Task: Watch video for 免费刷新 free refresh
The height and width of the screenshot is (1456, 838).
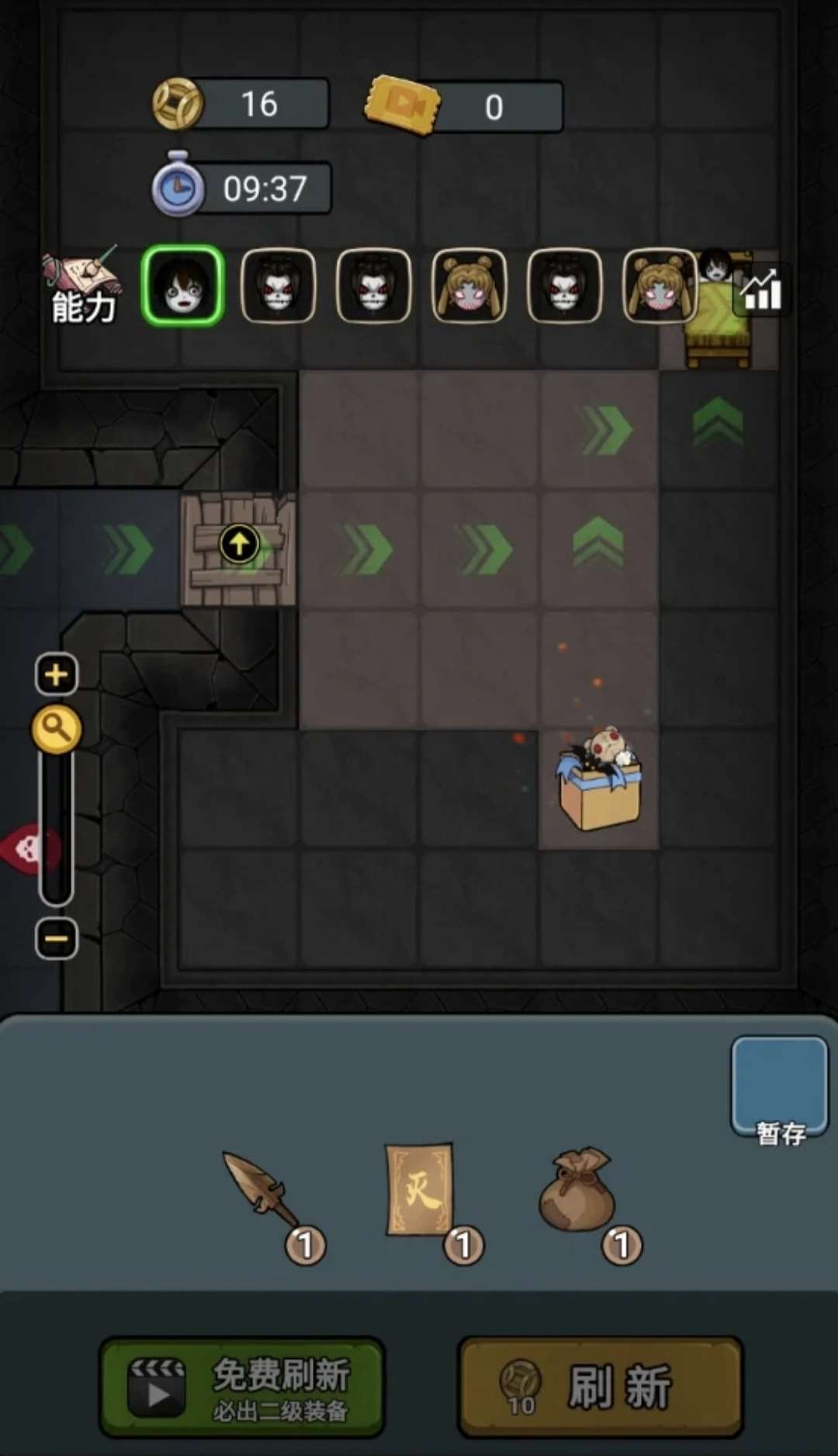Action: pos(242,1387)
